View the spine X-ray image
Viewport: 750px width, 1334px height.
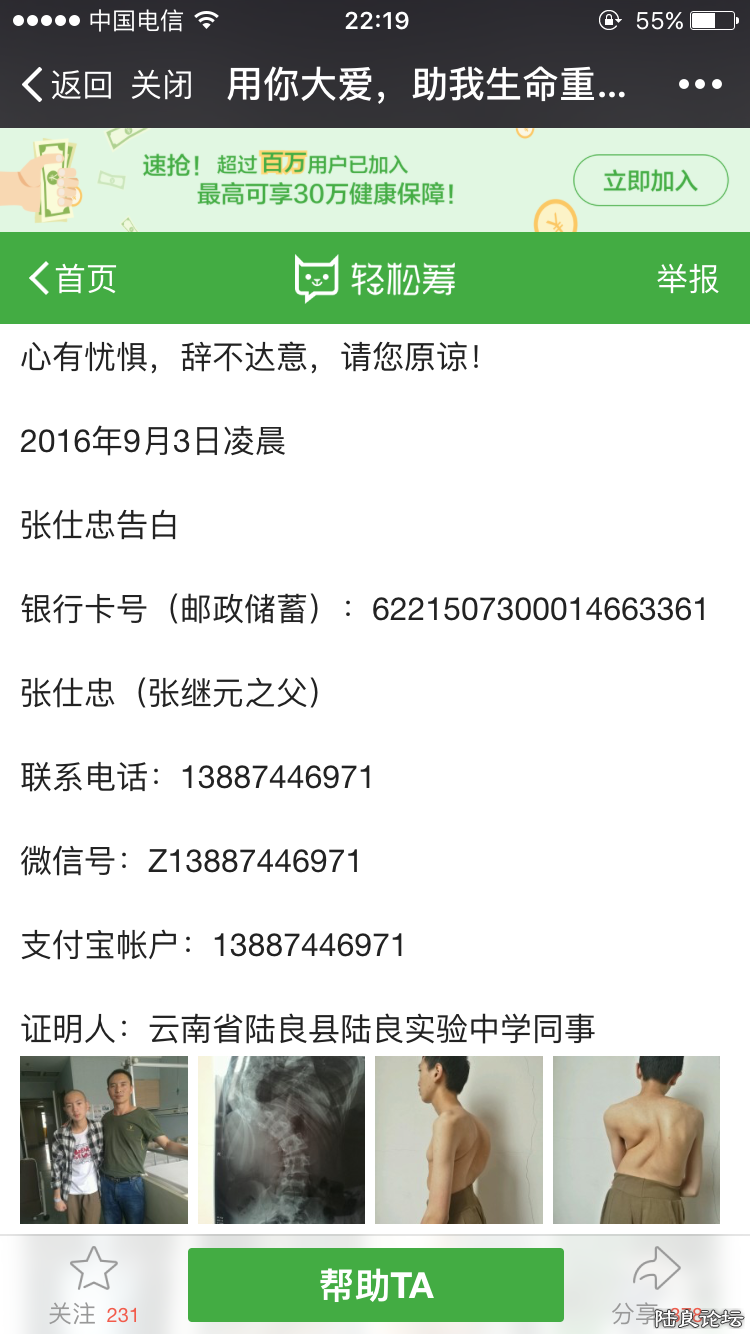pyautogui.click(x=281, y=1139)
